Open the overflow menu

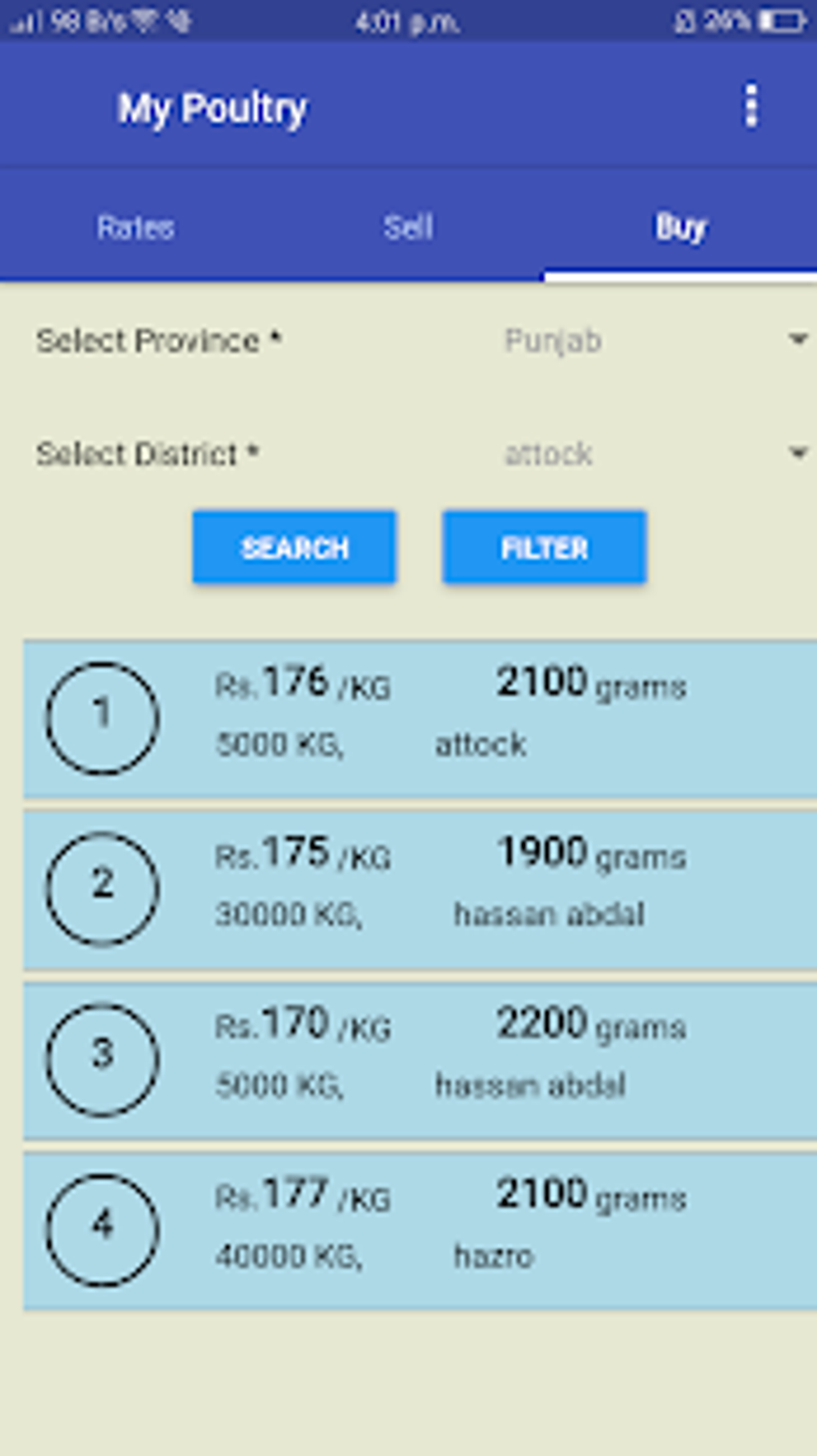[x=751, y=106]
